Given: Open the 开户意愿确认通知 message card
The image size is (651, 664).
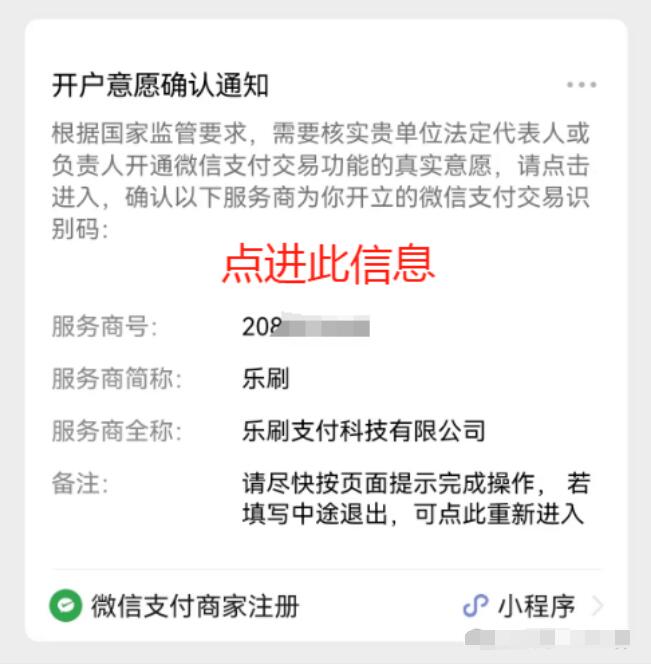Looking at the screenshot, I should click(x=160, y=86).
